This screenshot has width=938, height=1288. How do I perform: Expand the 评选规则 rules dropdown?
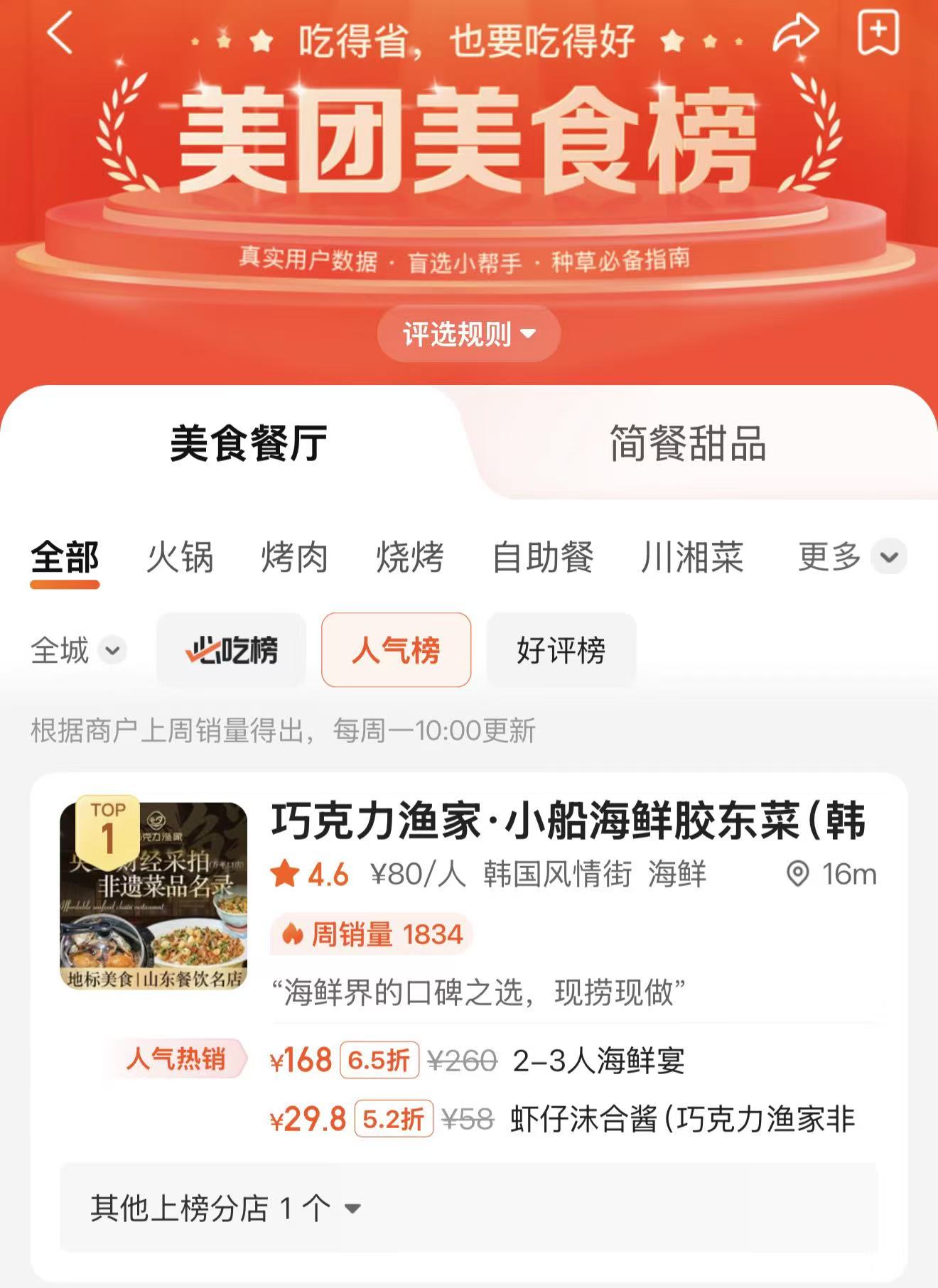click(468, 334)
